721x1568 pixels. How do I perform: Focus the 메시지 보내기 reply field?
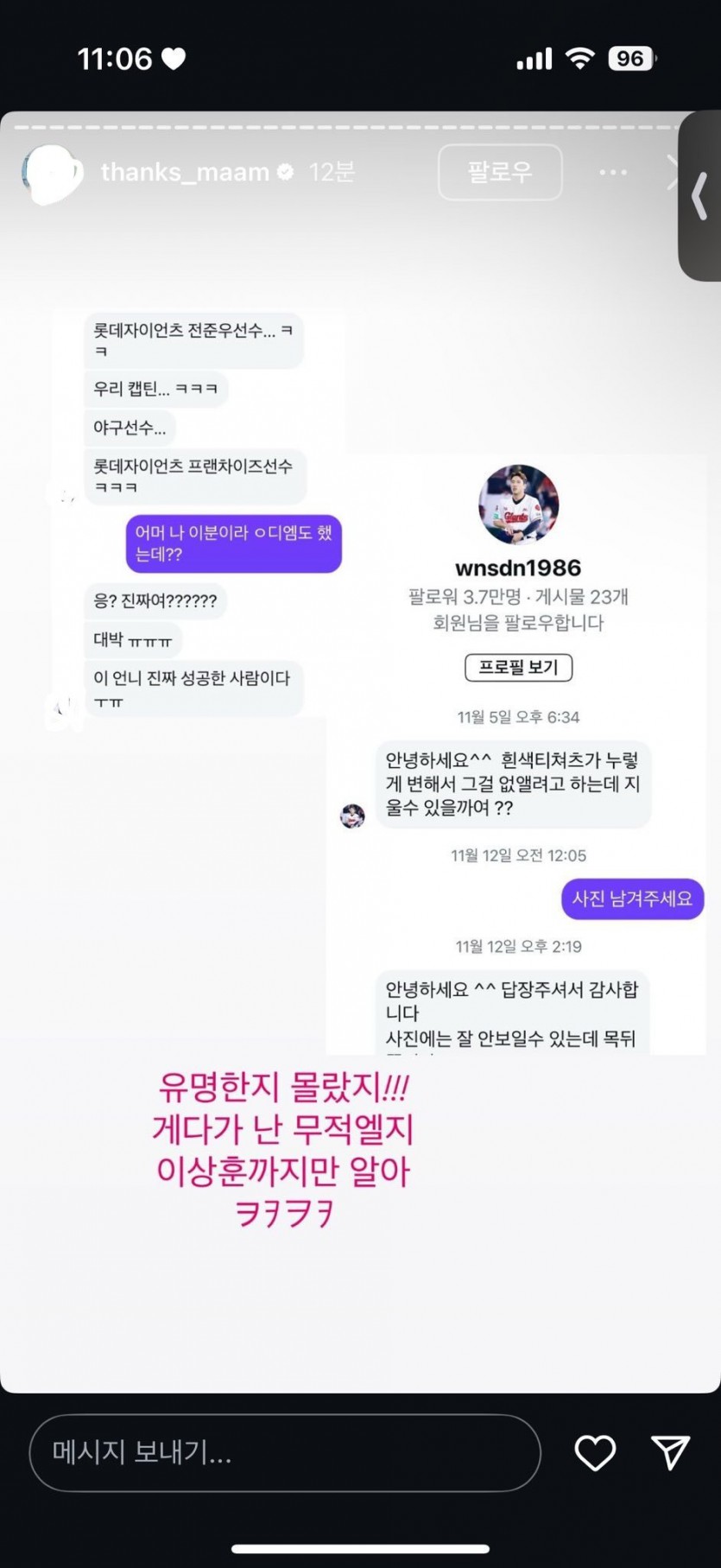tap(285, 1452)
